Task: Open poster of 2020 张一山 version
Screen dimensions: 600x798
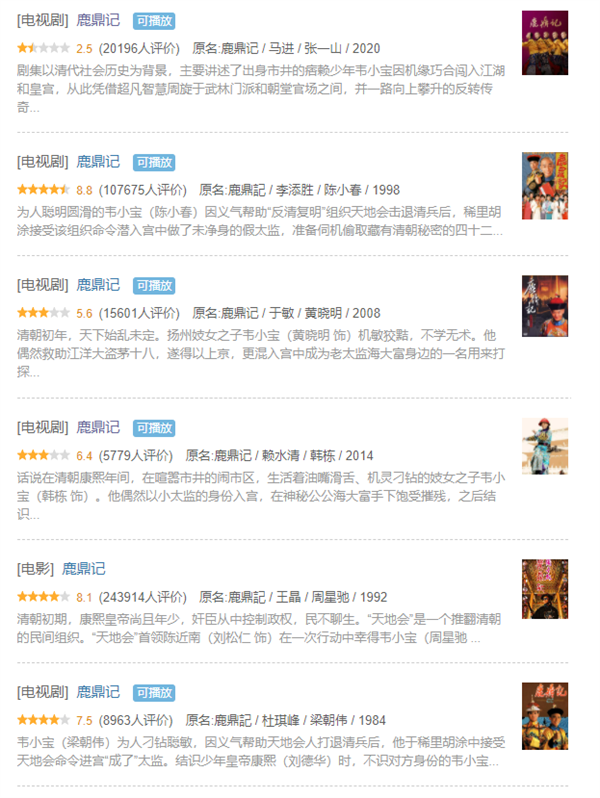Action: pos(545,43)
